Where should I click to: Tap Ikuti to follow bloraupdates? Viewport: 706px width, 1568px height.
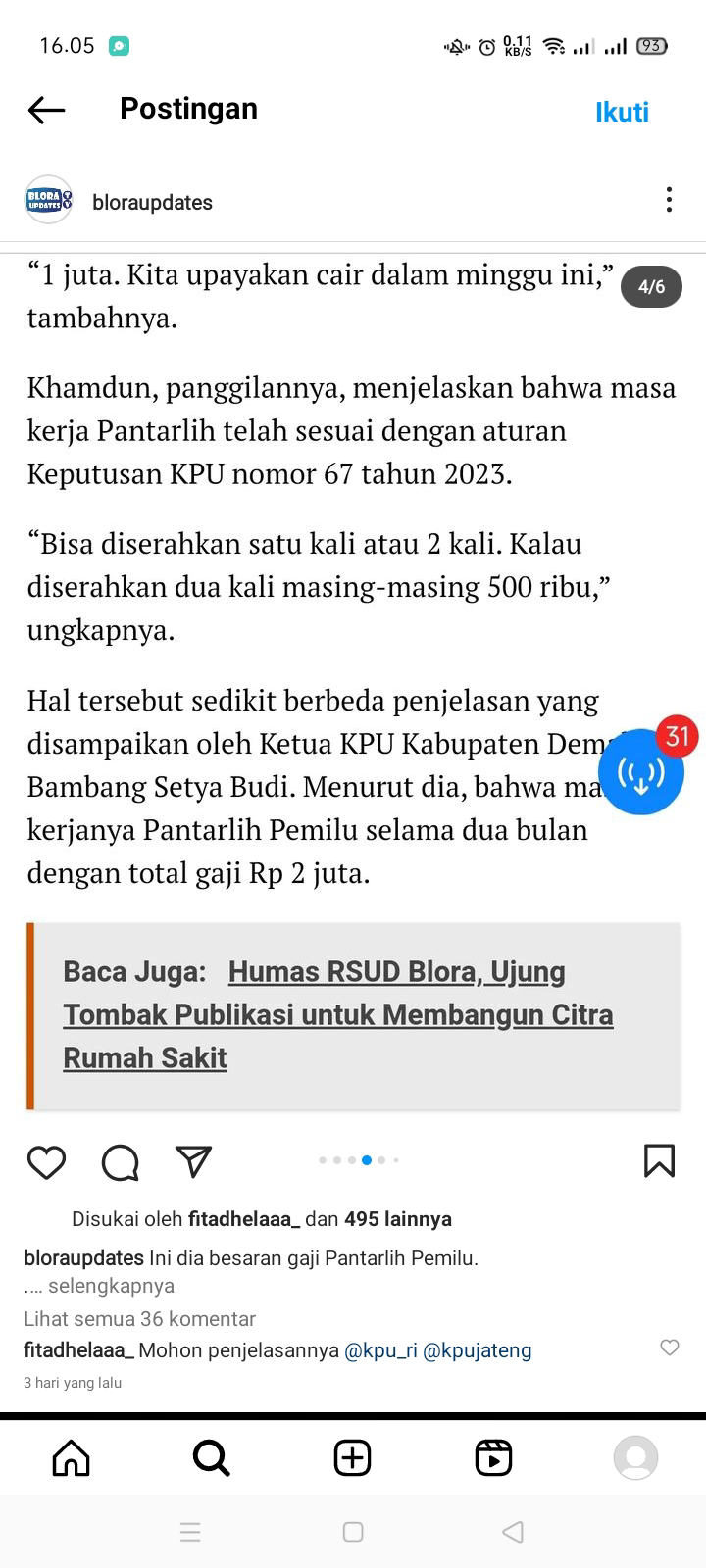pyautogui.click(x=622, y=112)
